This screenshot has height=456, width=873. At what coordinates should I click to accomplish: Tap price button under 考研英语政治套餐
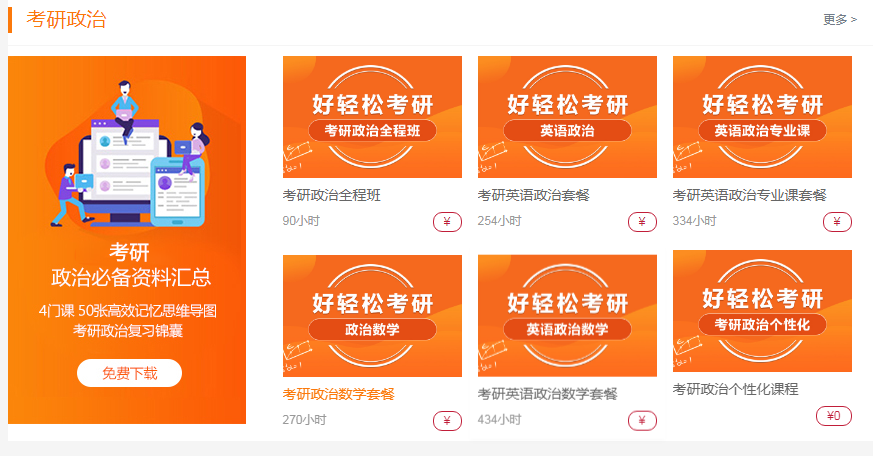pos(642,222)
